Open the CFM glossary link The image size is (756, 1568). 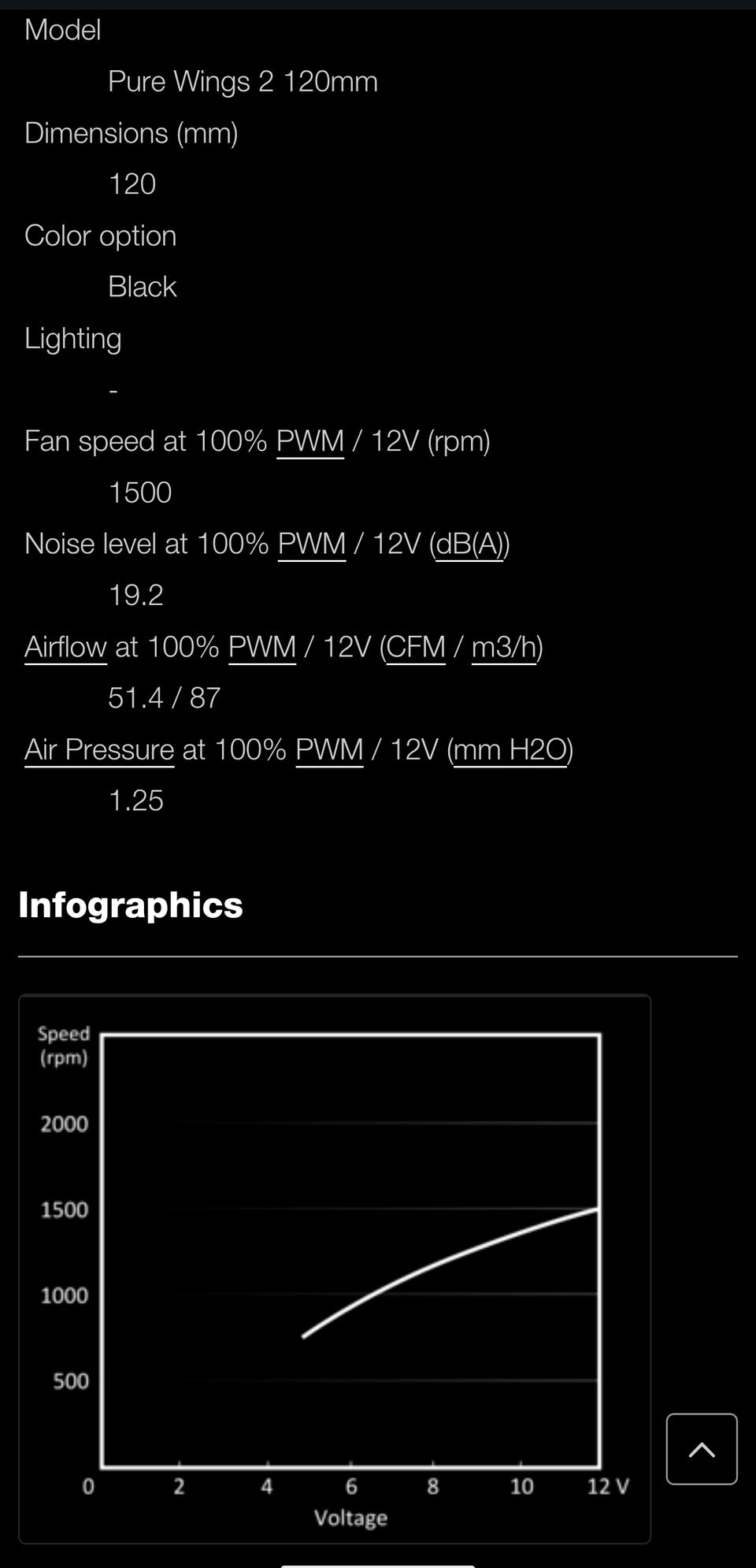(416, 647)
